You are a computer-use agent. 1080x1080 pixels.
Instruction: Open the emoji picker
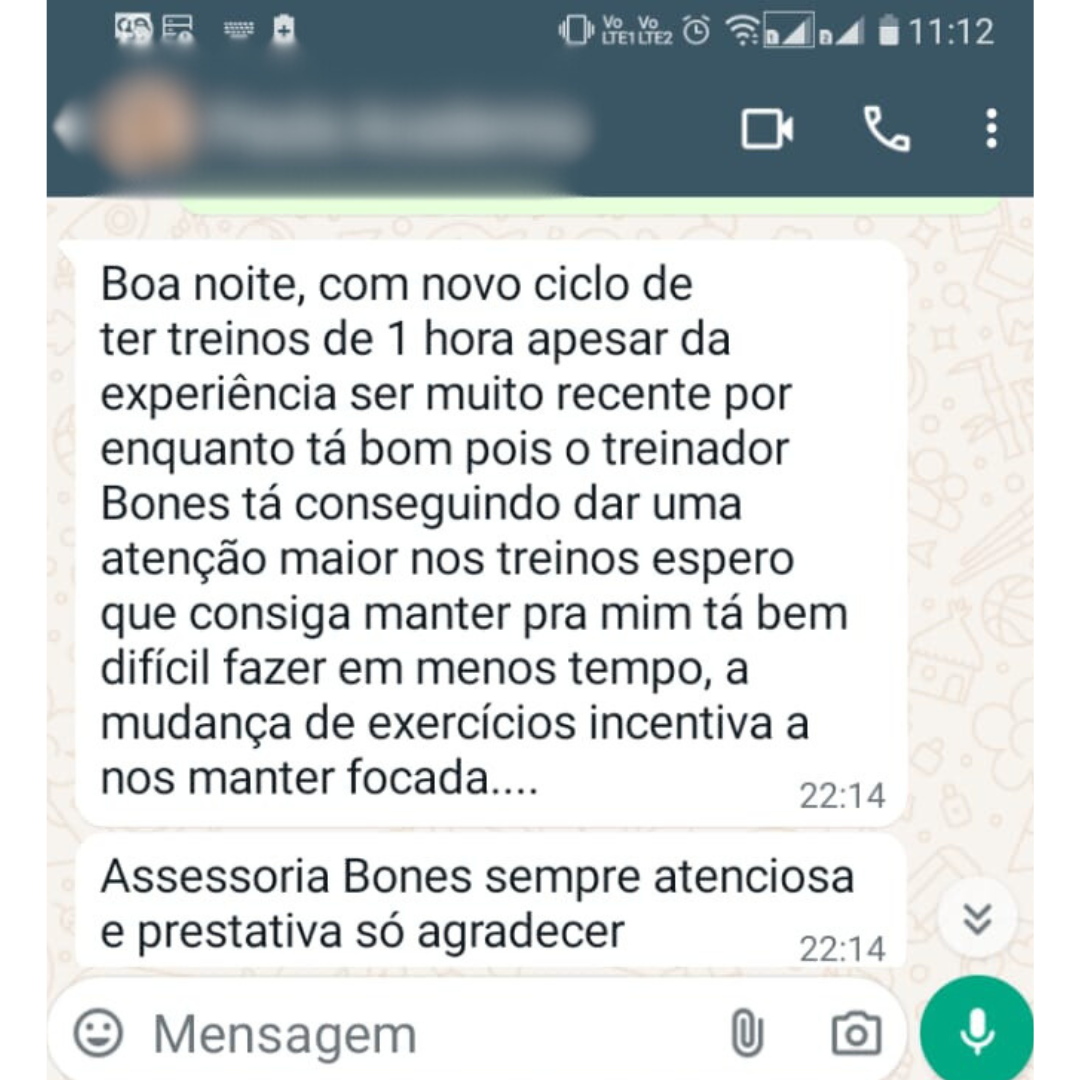(99, 1033)
